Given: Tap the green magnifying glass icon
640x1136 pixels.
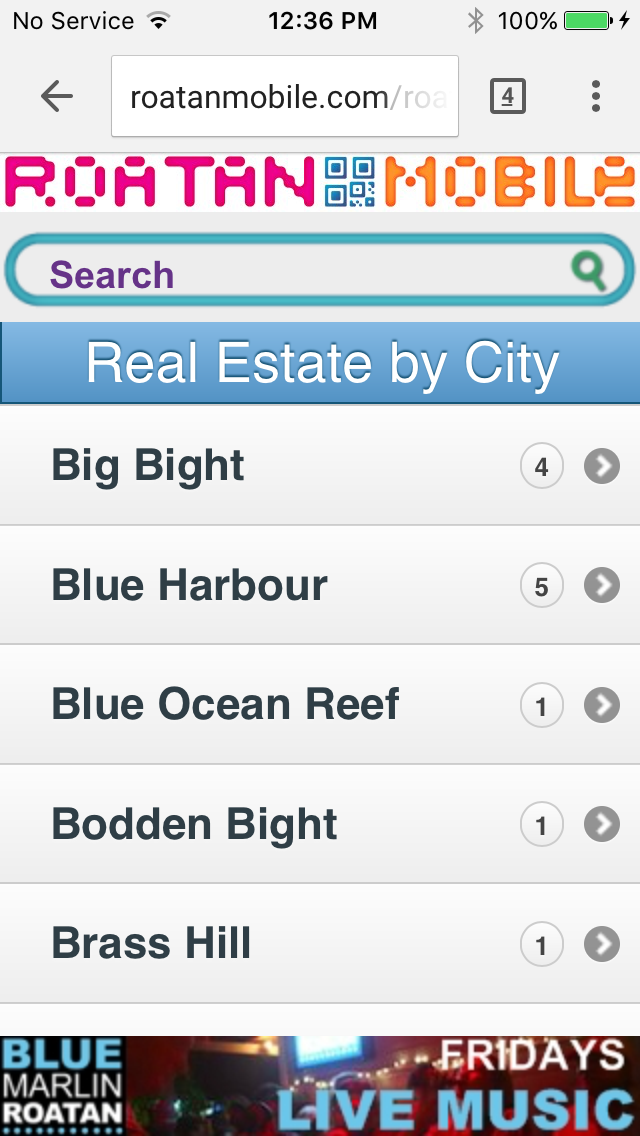Looking at the screenshot, I should tap(589, 271).
